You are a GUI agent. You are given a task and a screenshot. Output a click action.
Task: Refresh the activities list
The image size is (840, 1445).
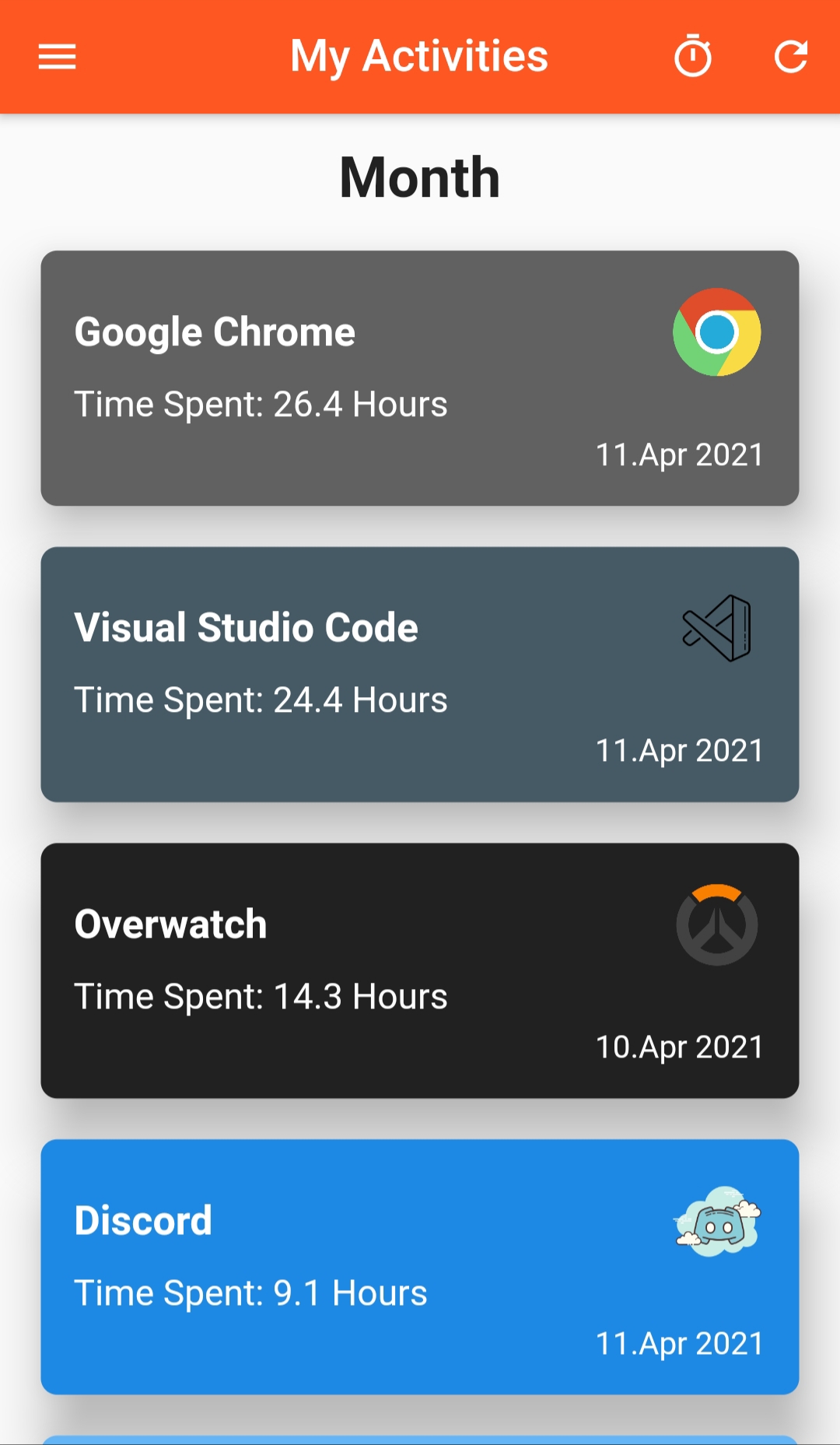(790, 57)
